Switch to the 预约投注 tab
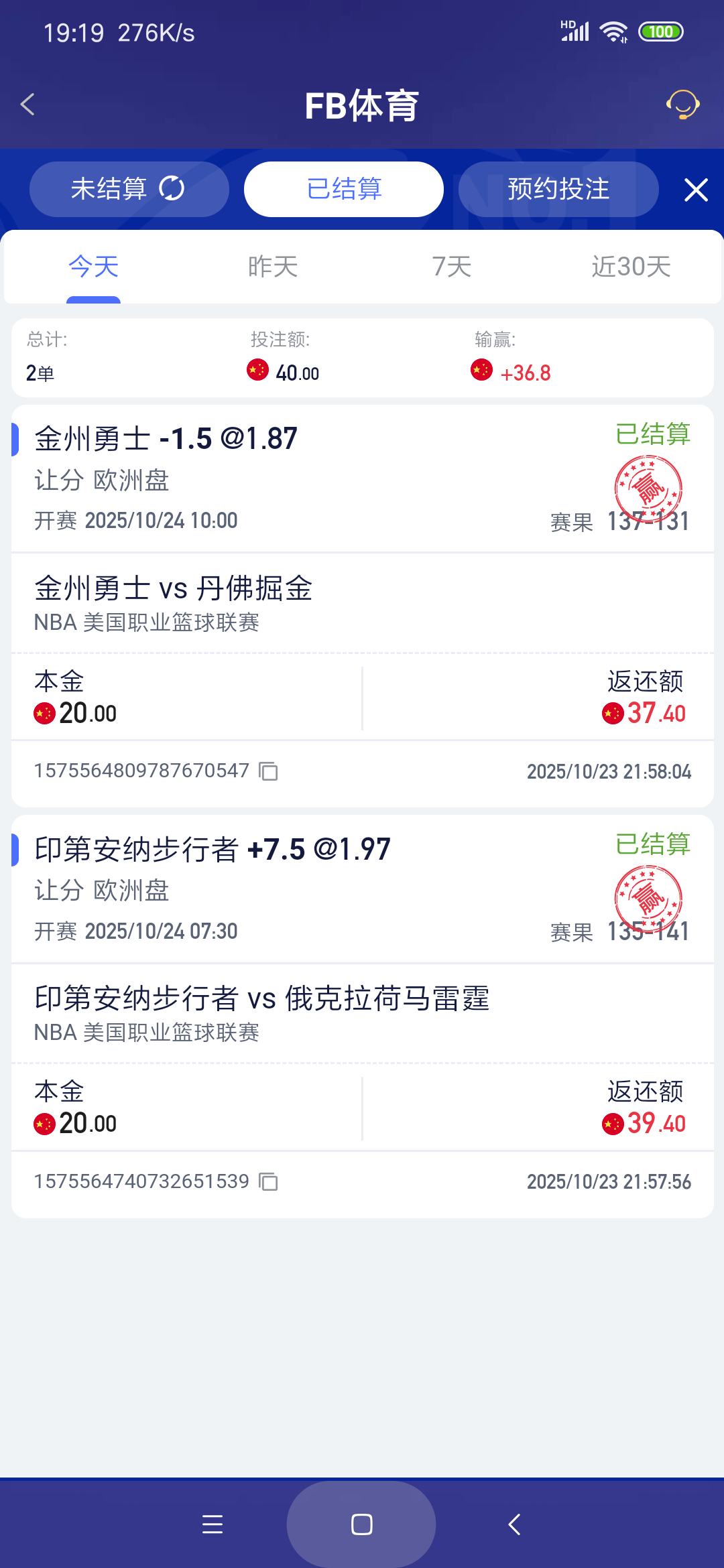This screenshot has width=724, height=1568. click(558, 188)
